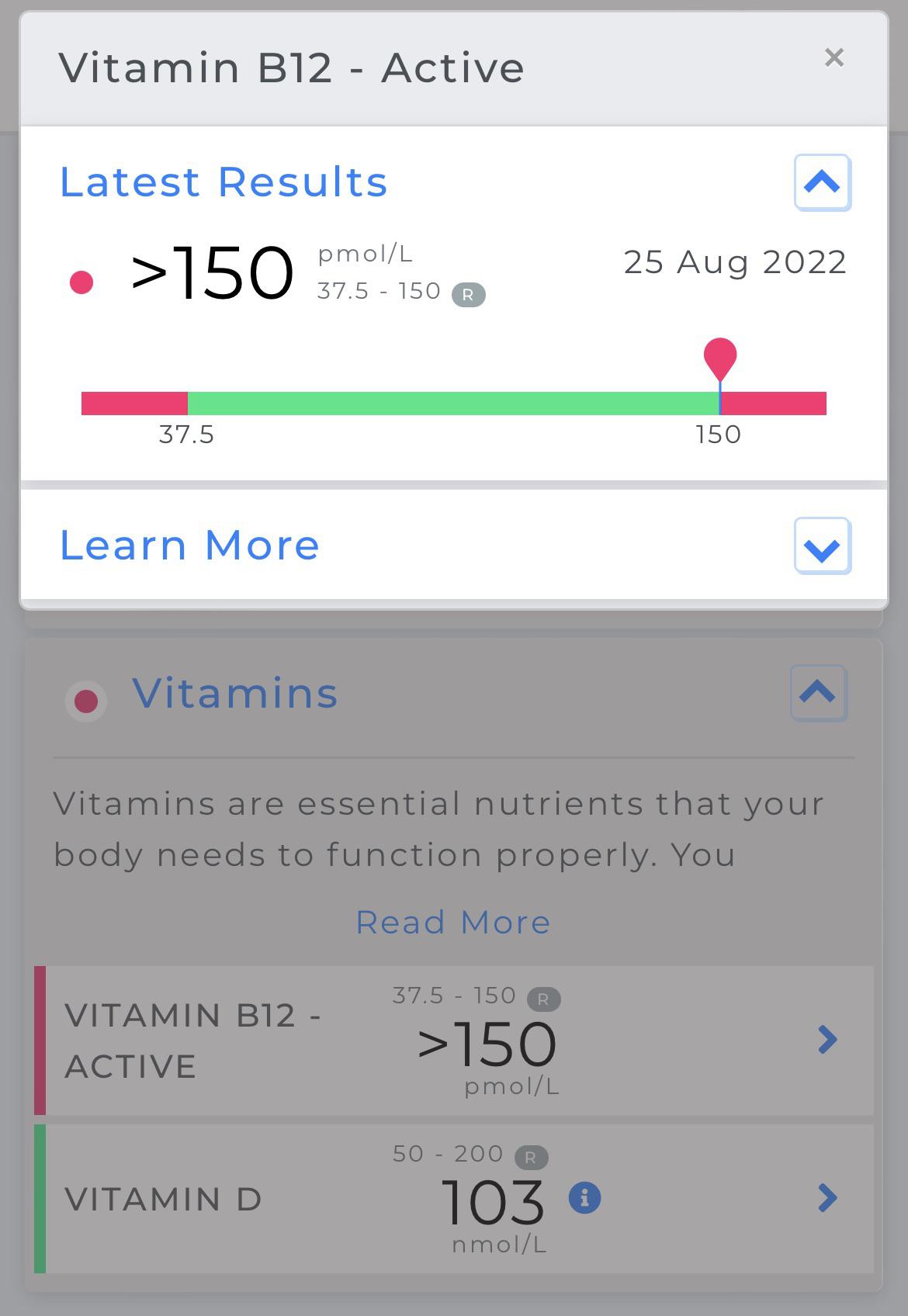
Task: Tap the info icon beside Vitamin D result
Action: click(x=584, y=1198)
